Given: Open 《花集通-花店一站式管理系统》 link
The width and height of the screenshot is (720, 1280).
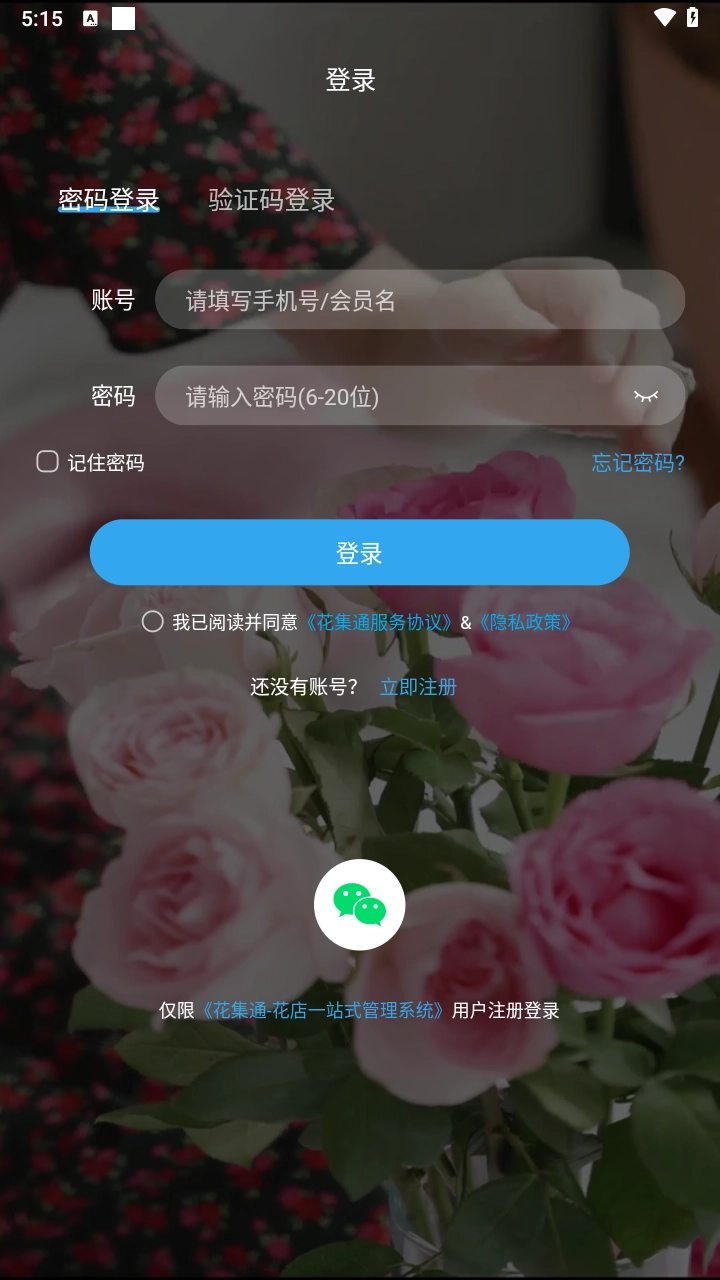Looking at the screenshot, I should (x=322, y=1010).
